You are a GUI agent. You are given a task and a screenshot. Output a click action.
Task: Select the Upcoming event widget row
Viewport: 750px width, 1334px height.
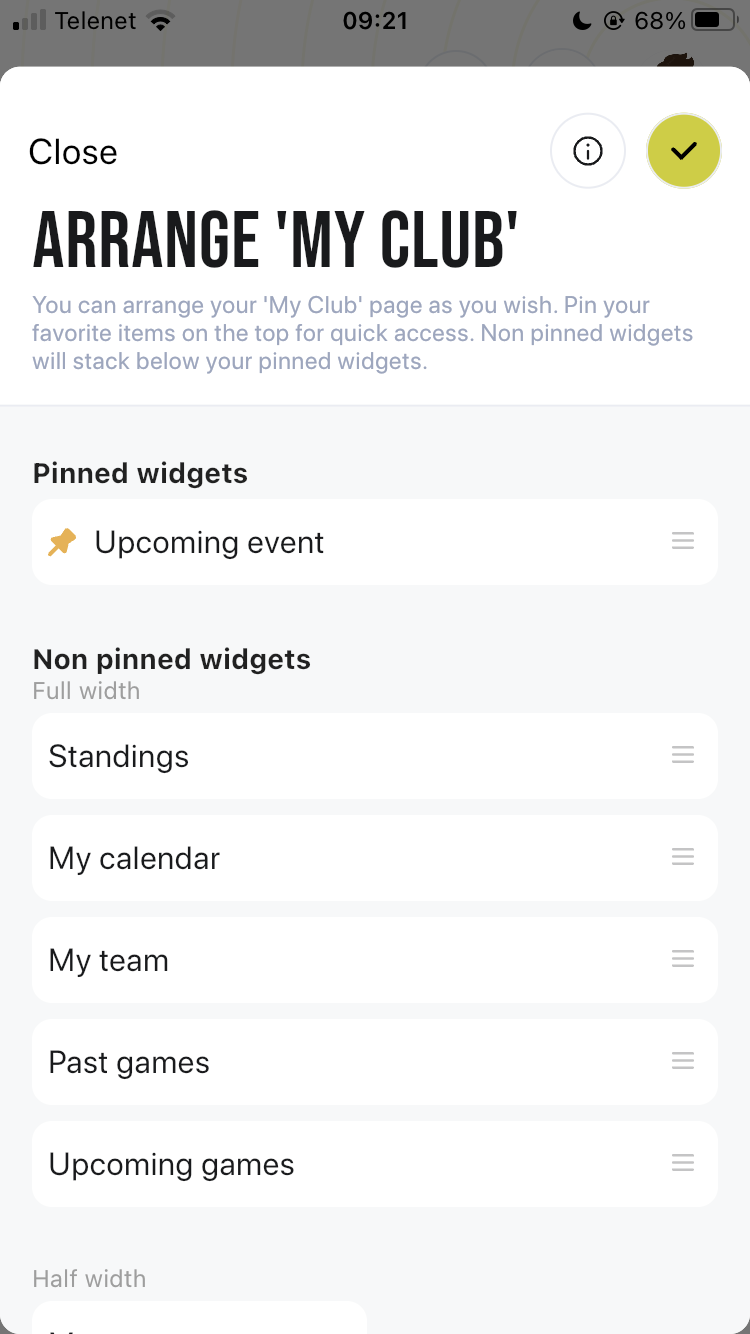[375, 542]
